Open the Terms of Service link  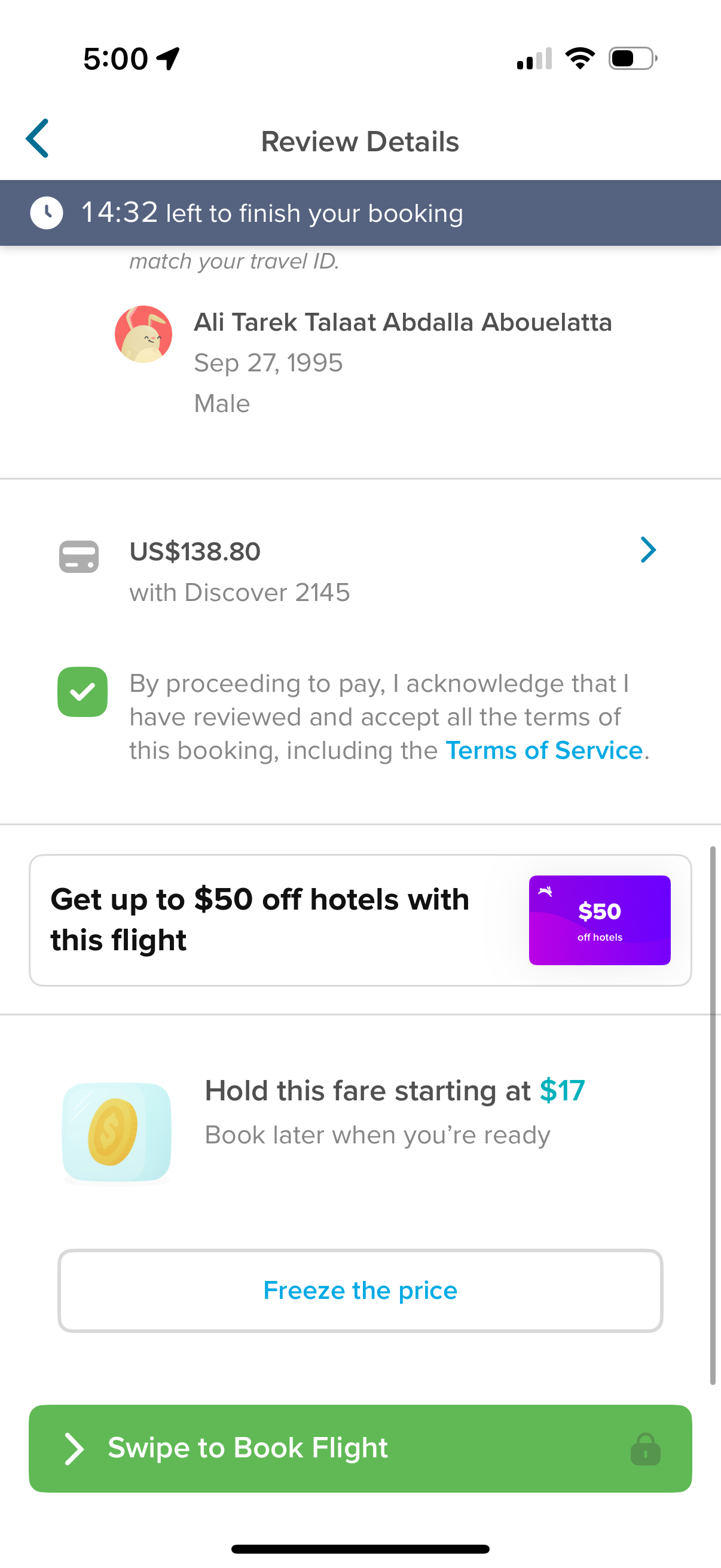(545, 750)
